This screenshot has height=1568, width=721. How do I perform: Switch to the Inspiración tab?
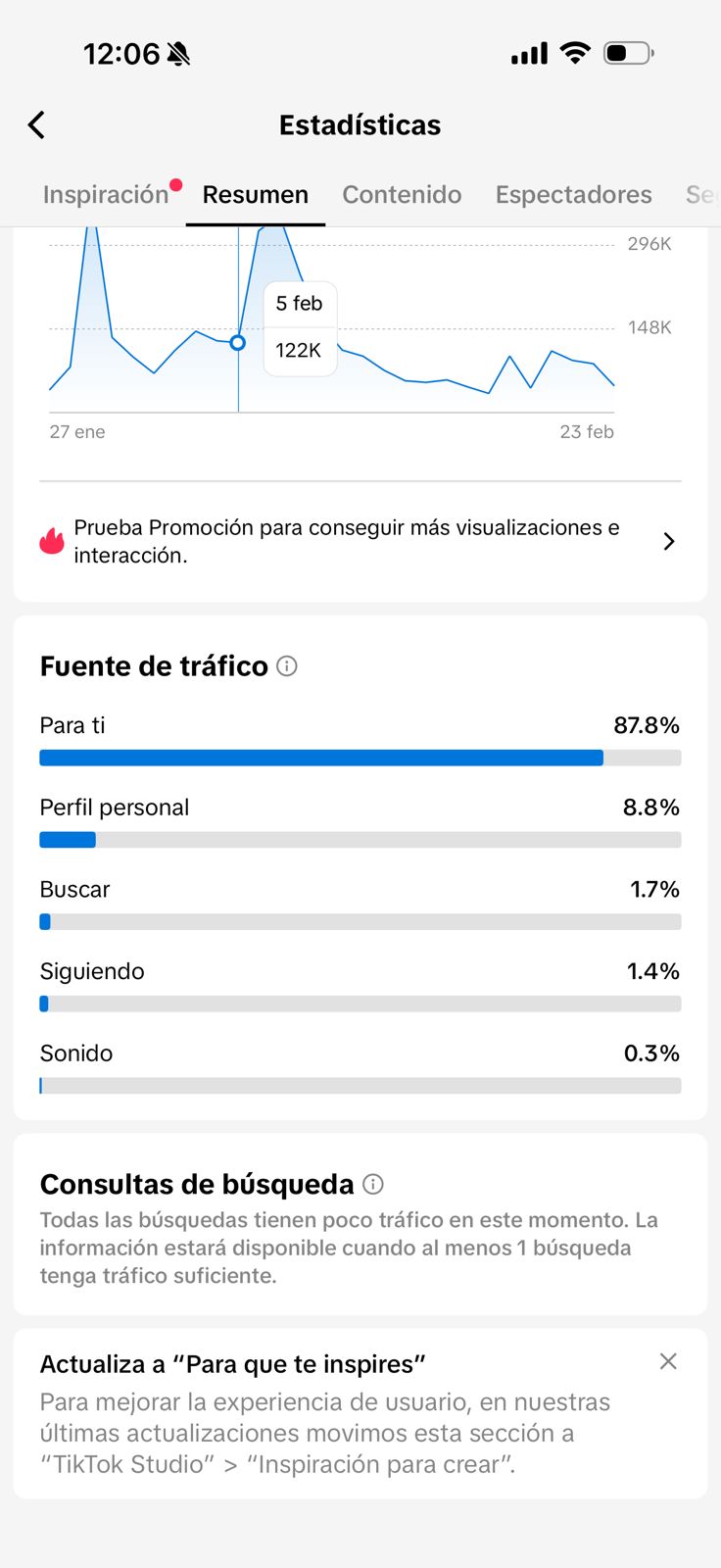(x=106, y=194)
